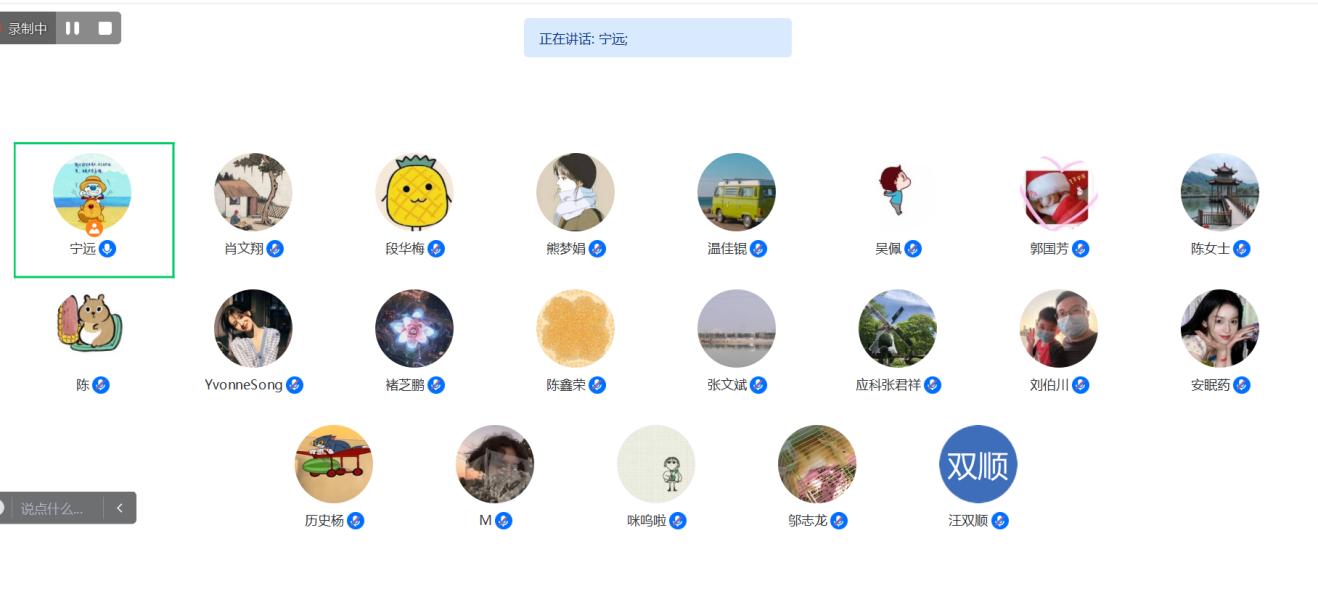This screenshot has width=1318, height=607.
Task: Open 郭国芳's participant tile
Action: [1058, 192]
